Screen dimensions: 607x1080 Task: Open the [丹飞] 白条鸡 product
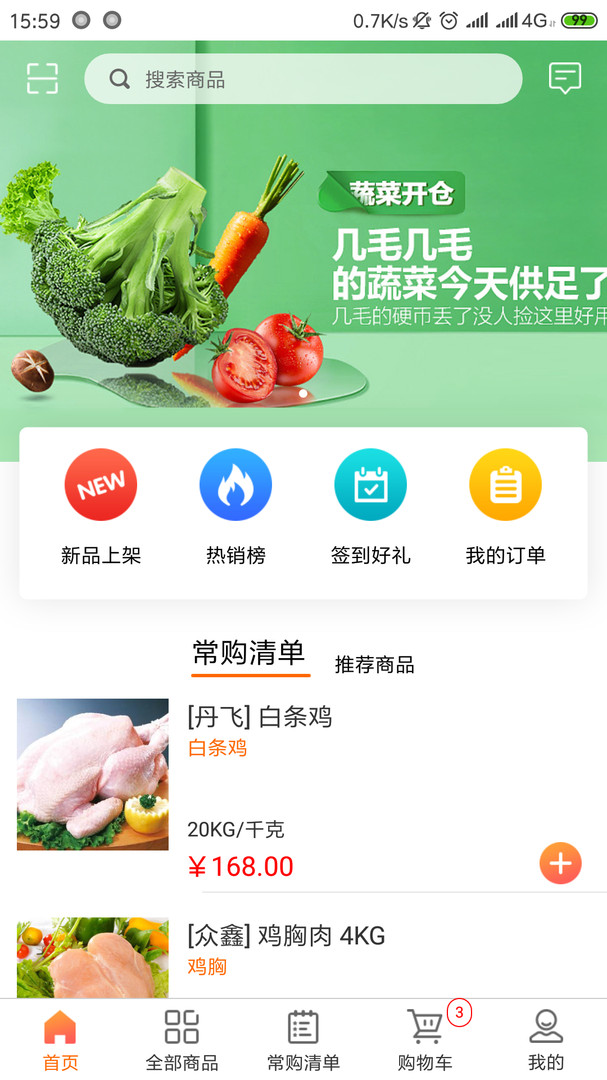pyautogui.click(x=260, y=717)
